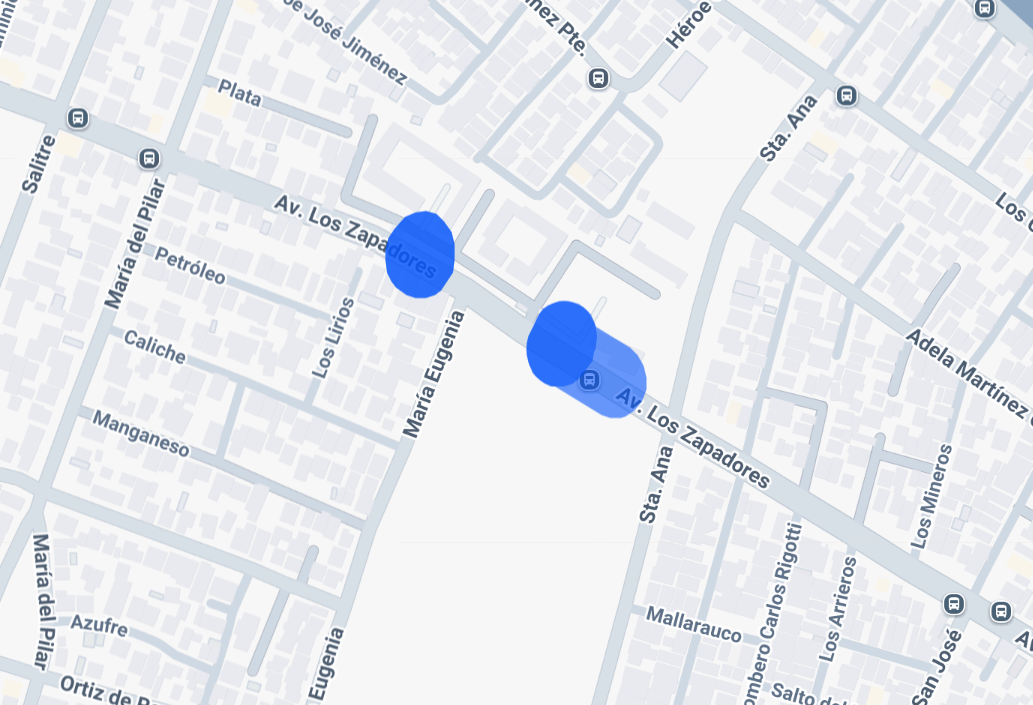
Task: Open the bus stop inside the blue highlight
Action: [590, 379]
